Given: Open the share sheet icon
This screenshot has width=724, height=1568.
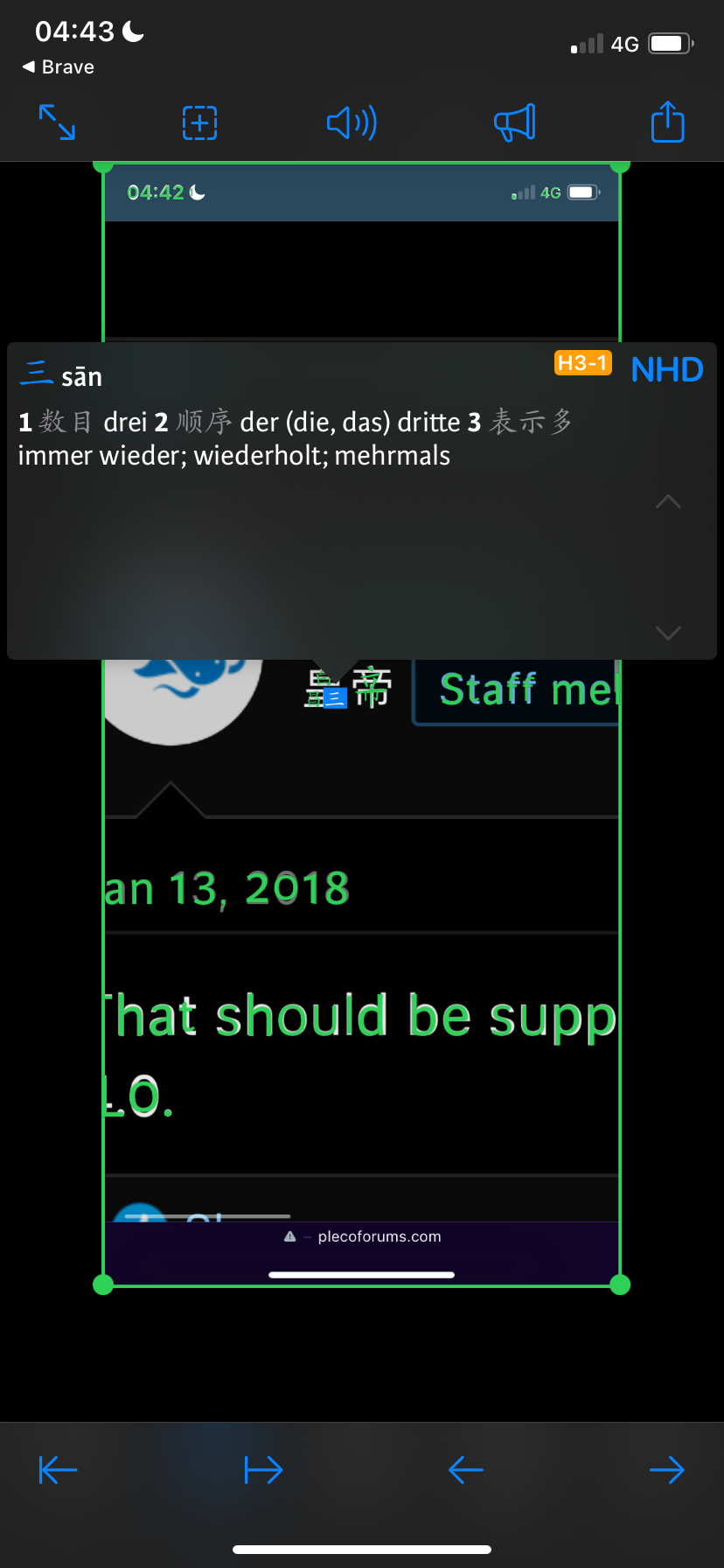Looking at the screenshot, I should (x=668, y=121).
